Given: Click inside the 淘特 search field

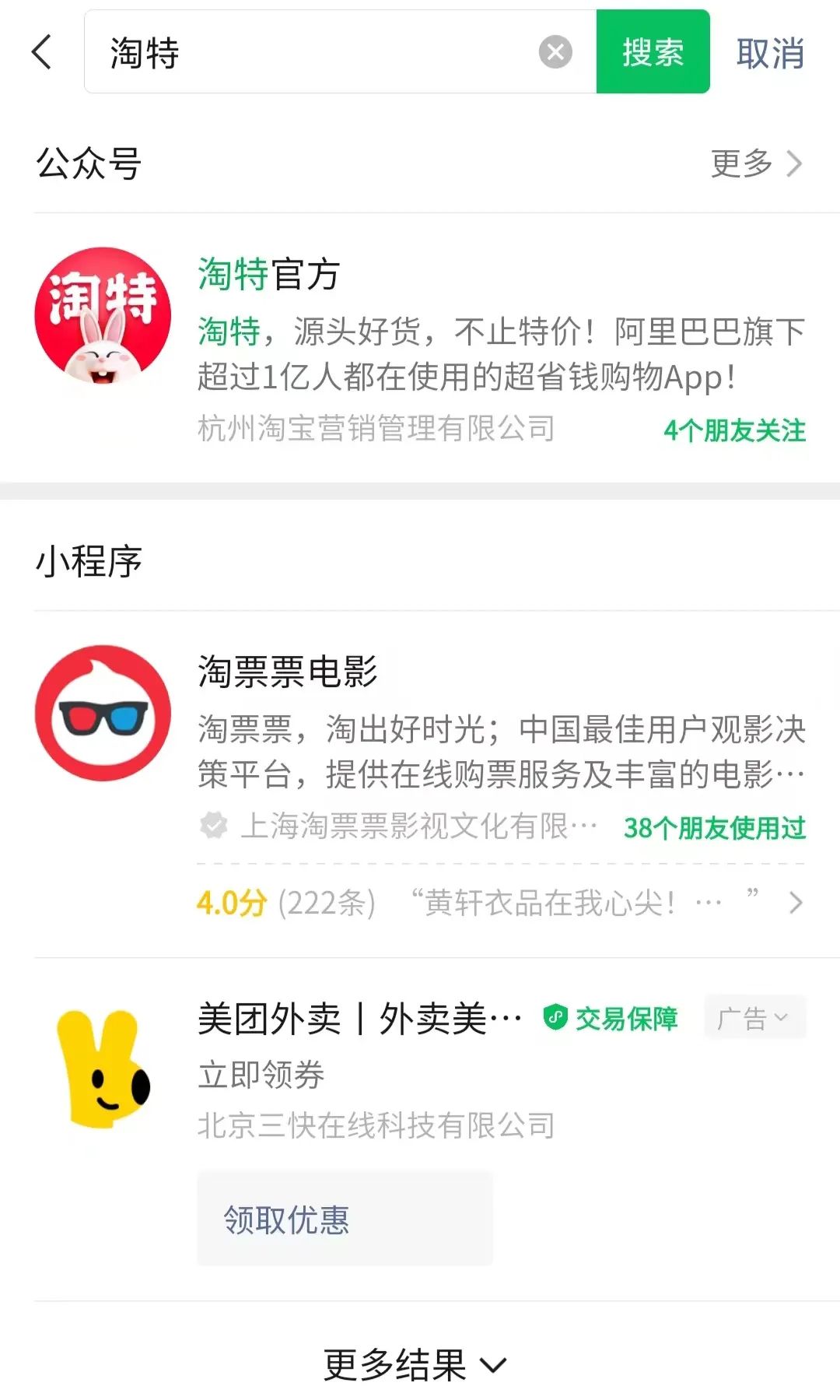Looking at the screenshot, I should click(311, 53).
